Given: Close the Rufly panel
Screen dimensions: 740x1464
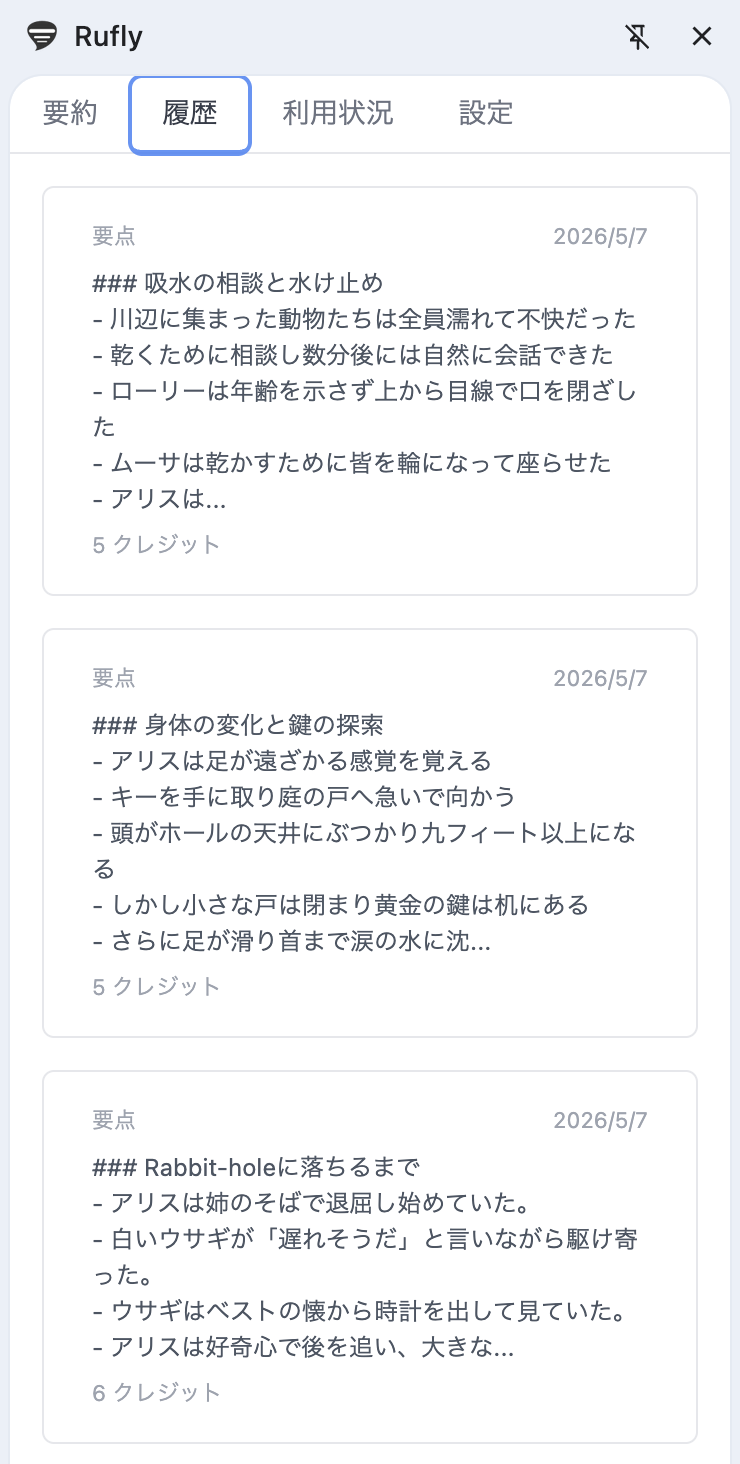Looking at the screenshot, I should [x=702, y=37].
